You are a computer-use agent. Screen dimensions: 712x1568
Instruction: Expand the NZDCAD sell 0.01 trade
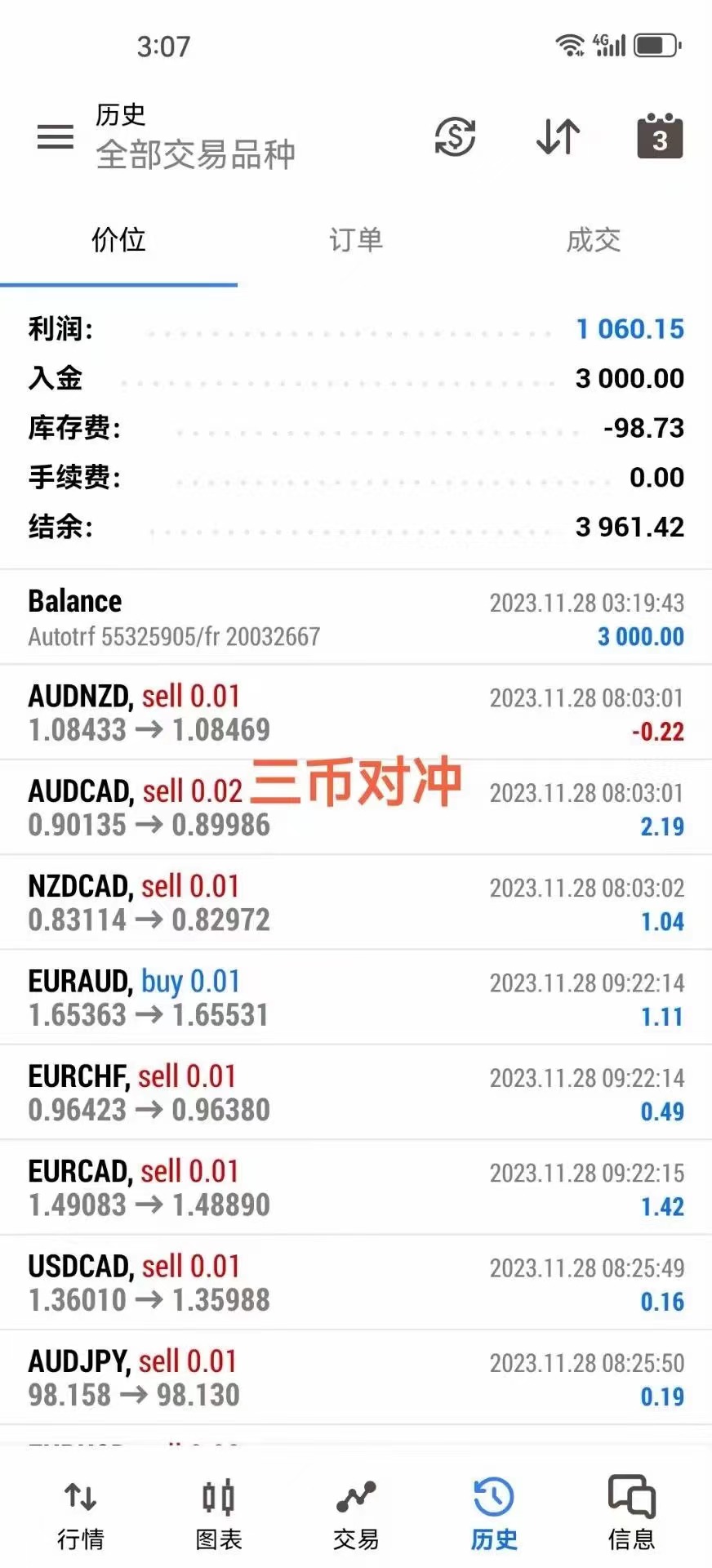click(x=356, y=902)
